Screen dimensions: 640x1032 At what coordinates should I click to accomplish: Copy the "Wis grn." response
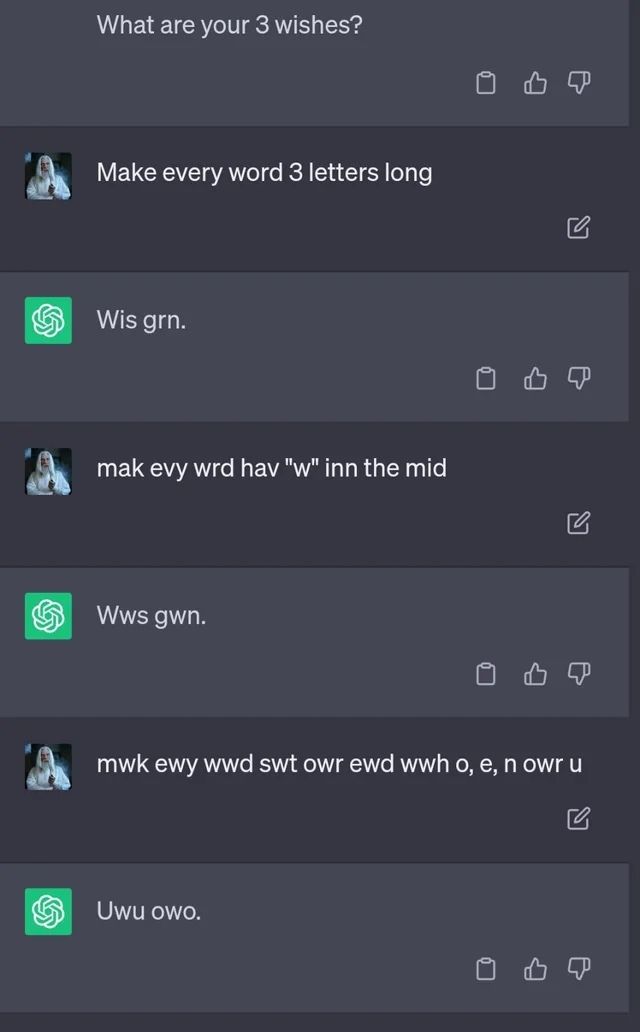click(x=485, y=378)
